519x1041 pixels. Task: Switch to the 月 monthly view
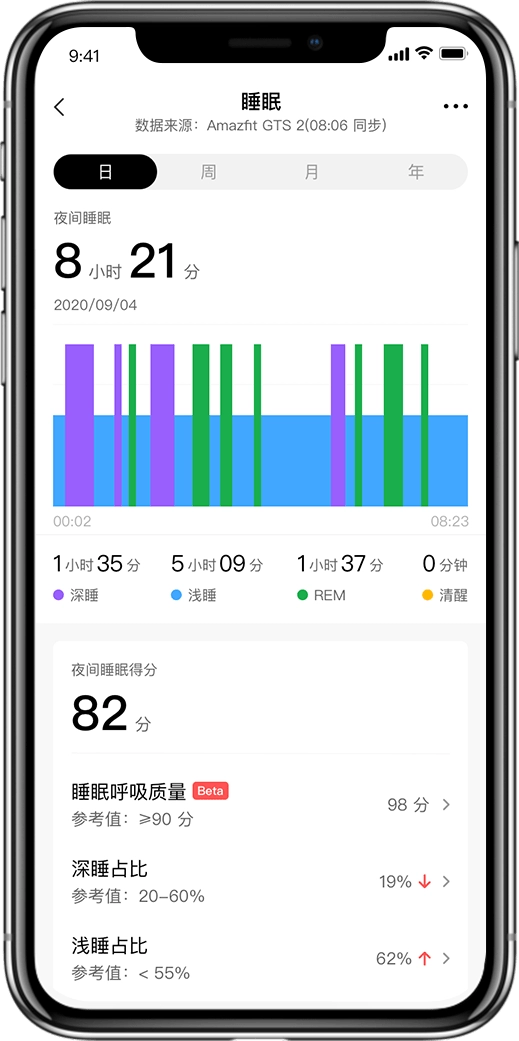(x=312, y=172)
